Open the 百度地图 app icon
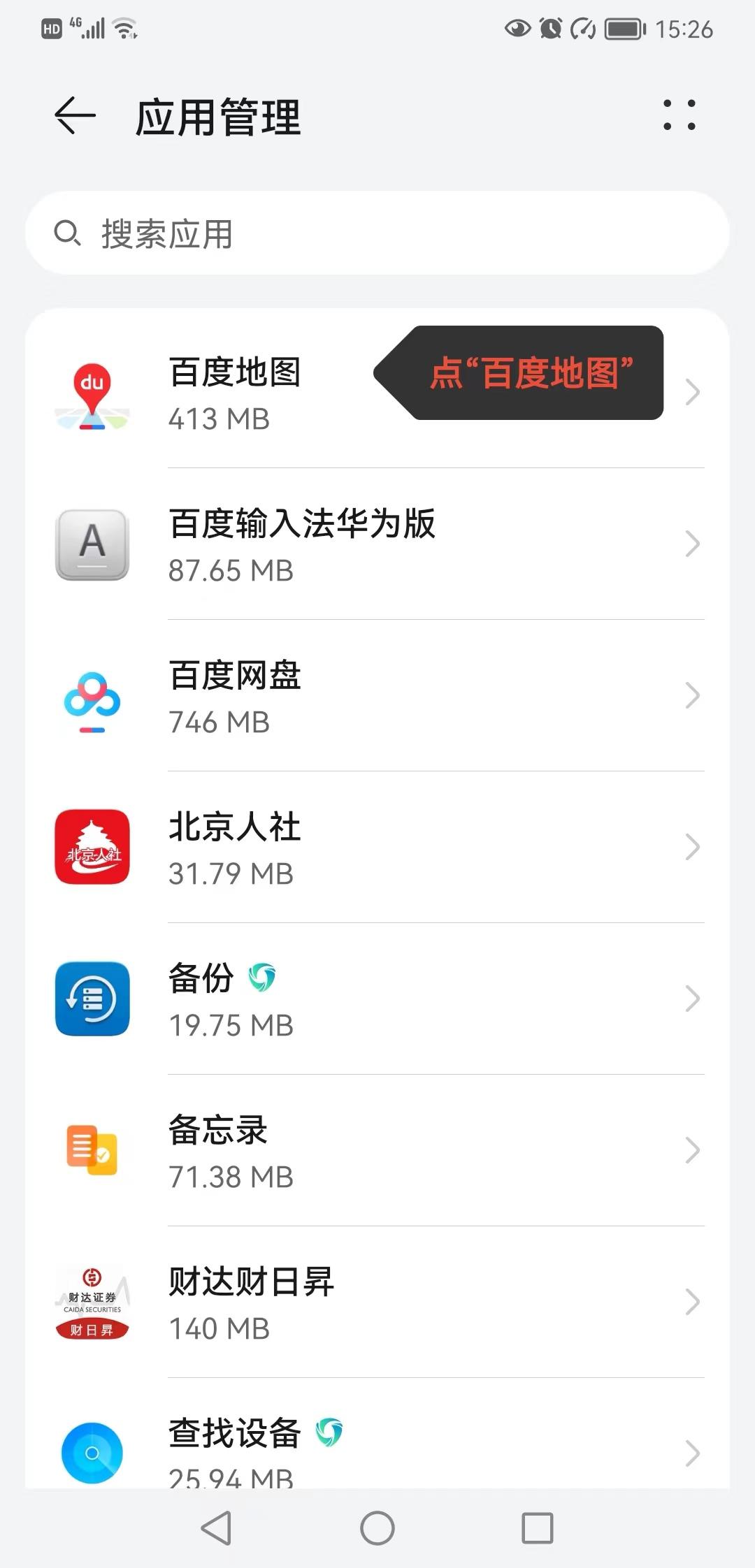 [x=92, y=393]
